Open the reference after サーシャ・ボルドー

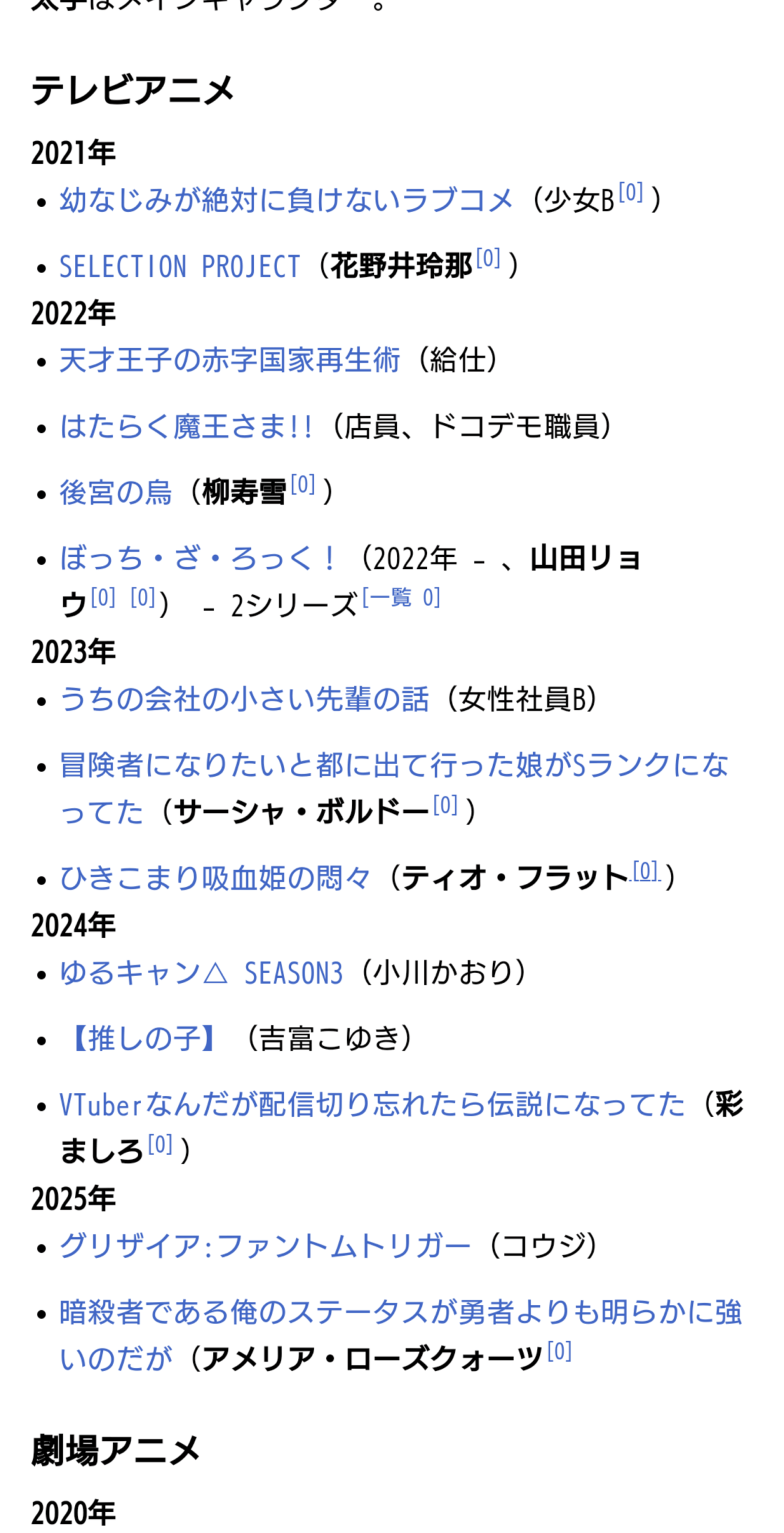coord(445,805)
